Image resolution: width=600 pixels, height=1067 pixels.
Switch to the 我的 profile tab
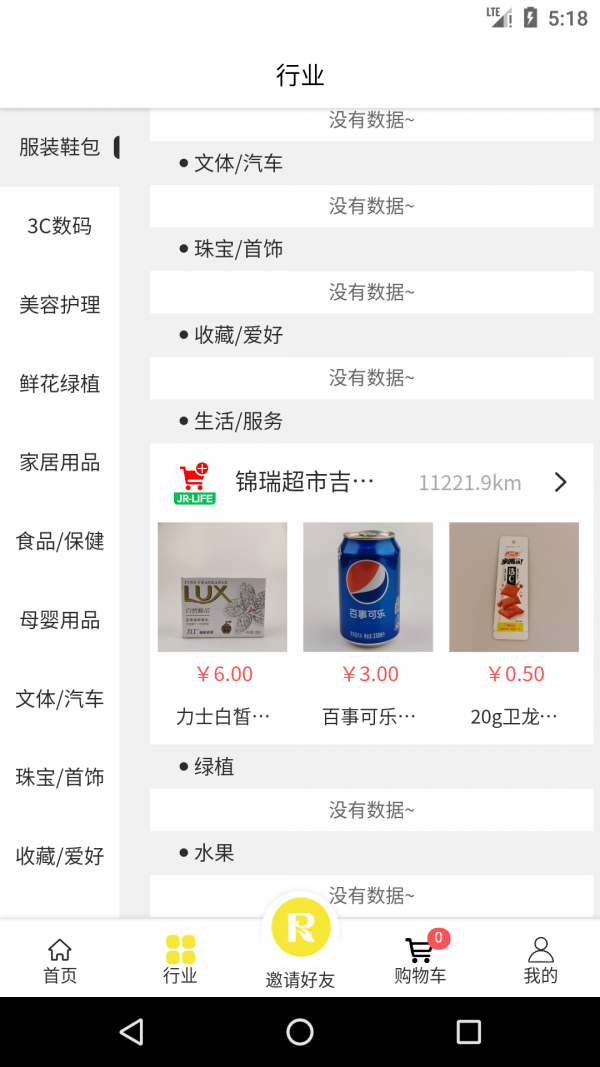point(540,961)
